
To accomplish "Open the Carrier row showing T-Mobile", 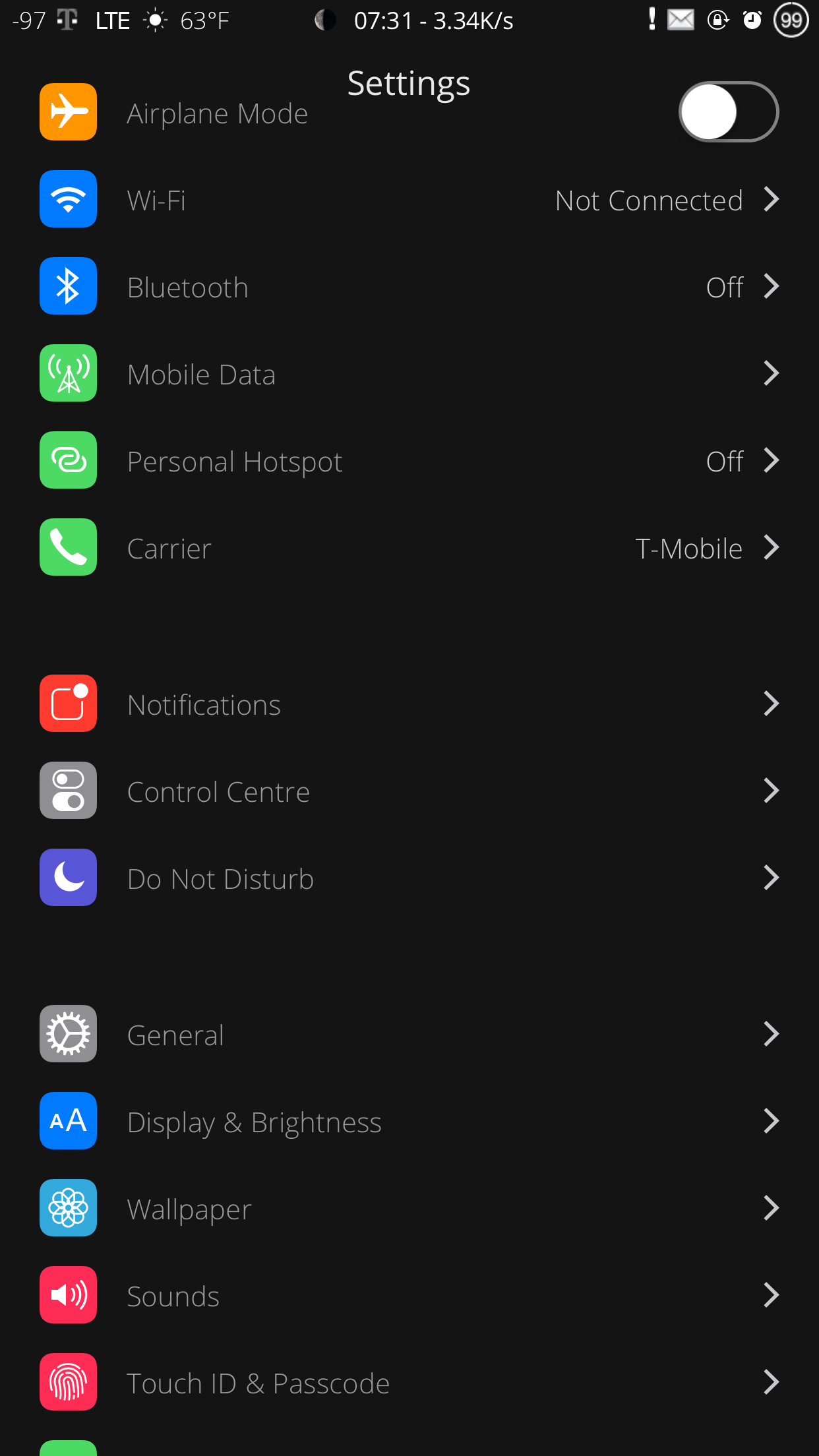I will (409, 547).
